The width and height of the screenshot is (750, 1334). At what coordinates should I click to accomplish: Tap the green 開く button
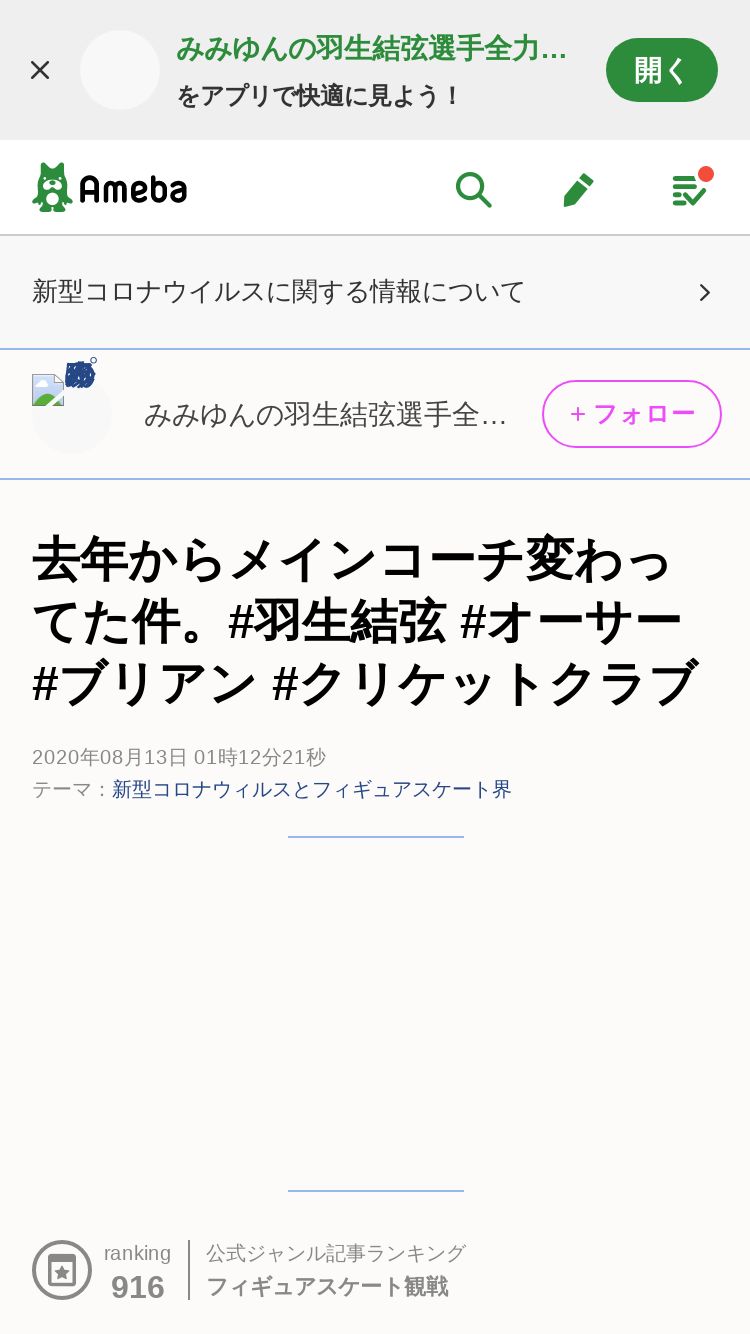(662, 70)
